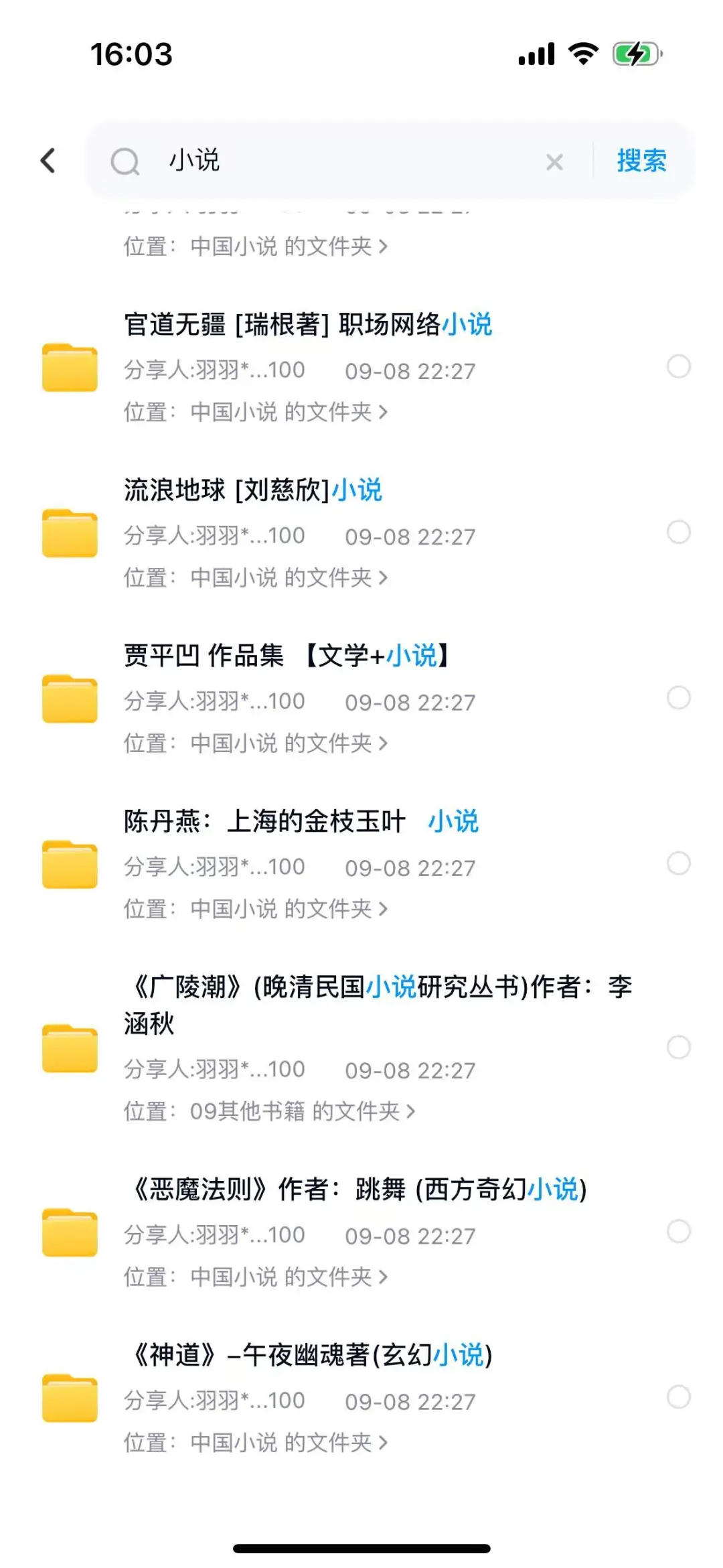The image size is (723, 1568).
Task: Select the circle for《恶魔法则》folder
Action: (679, 1231)
